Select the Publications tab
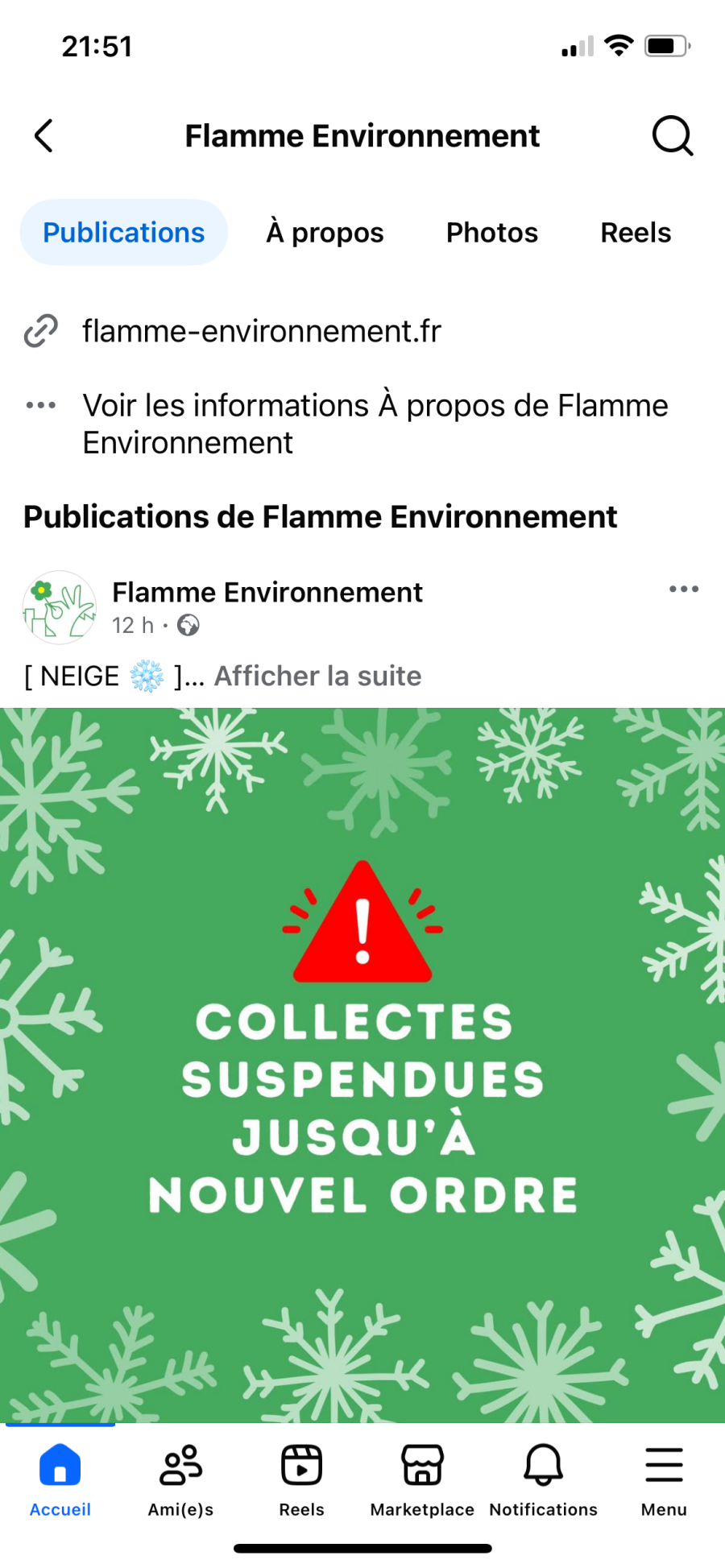The width and height of the screenshot is (725, 1568). pos(124,233)
